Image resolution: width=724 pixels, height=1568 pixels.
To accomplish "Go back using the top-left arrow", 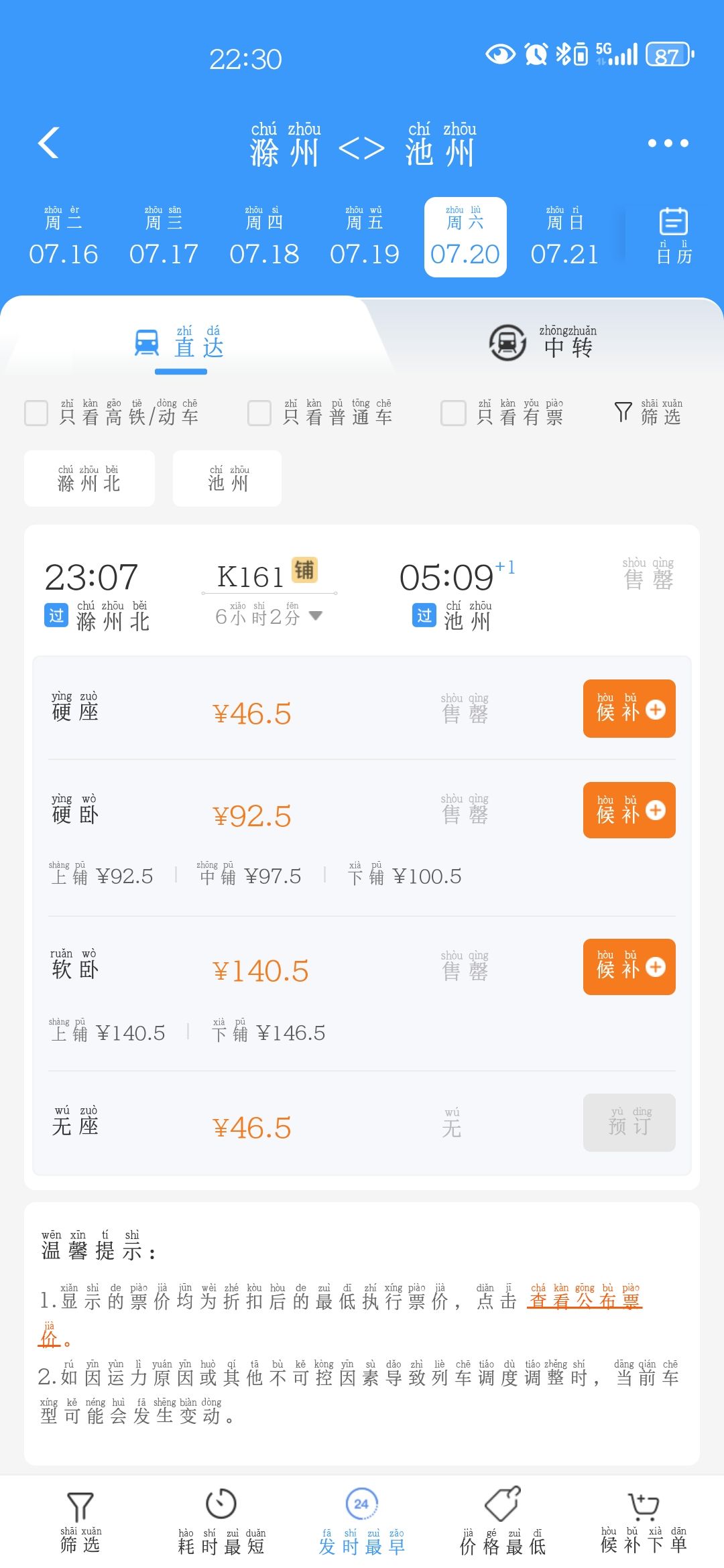I will click(49, 143).
